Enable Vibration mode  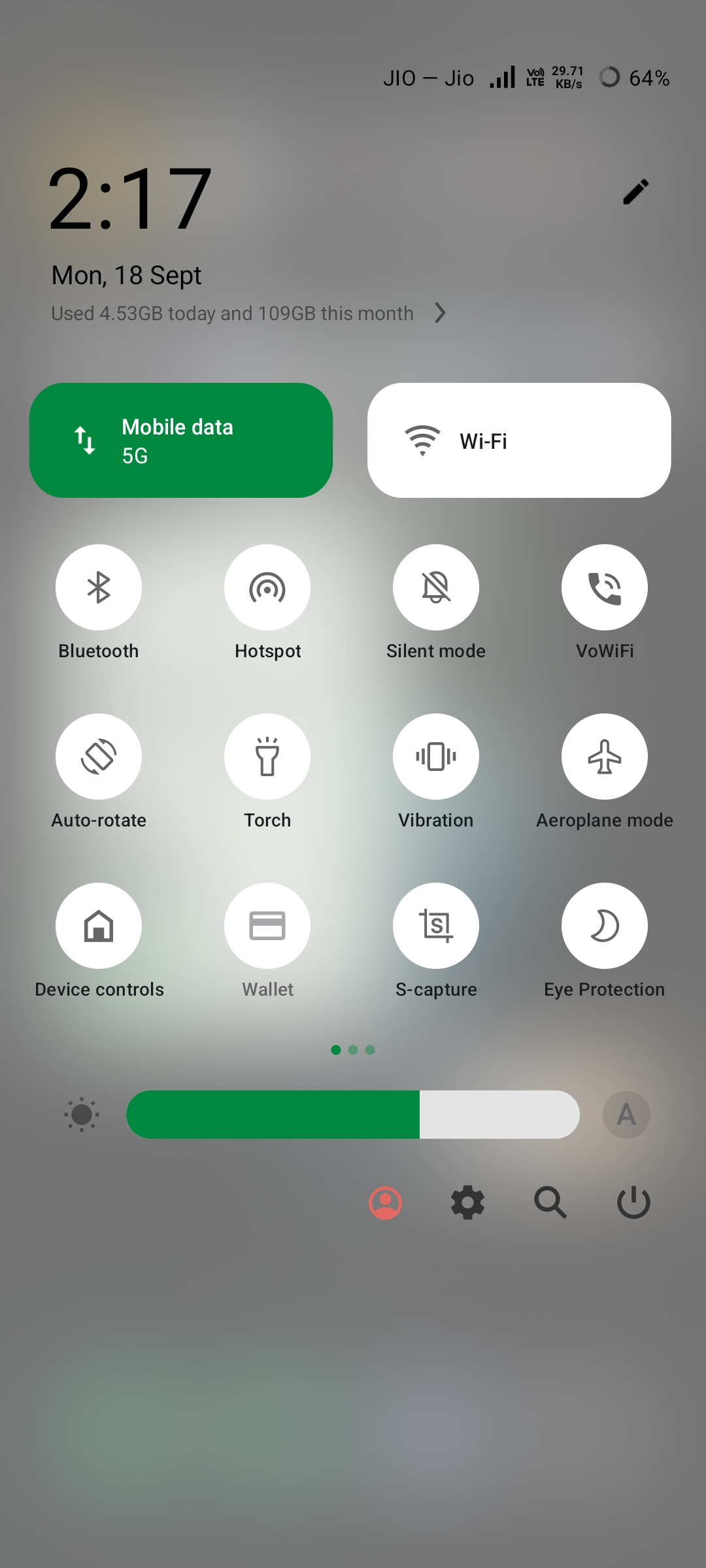click(x=436, y=757)
